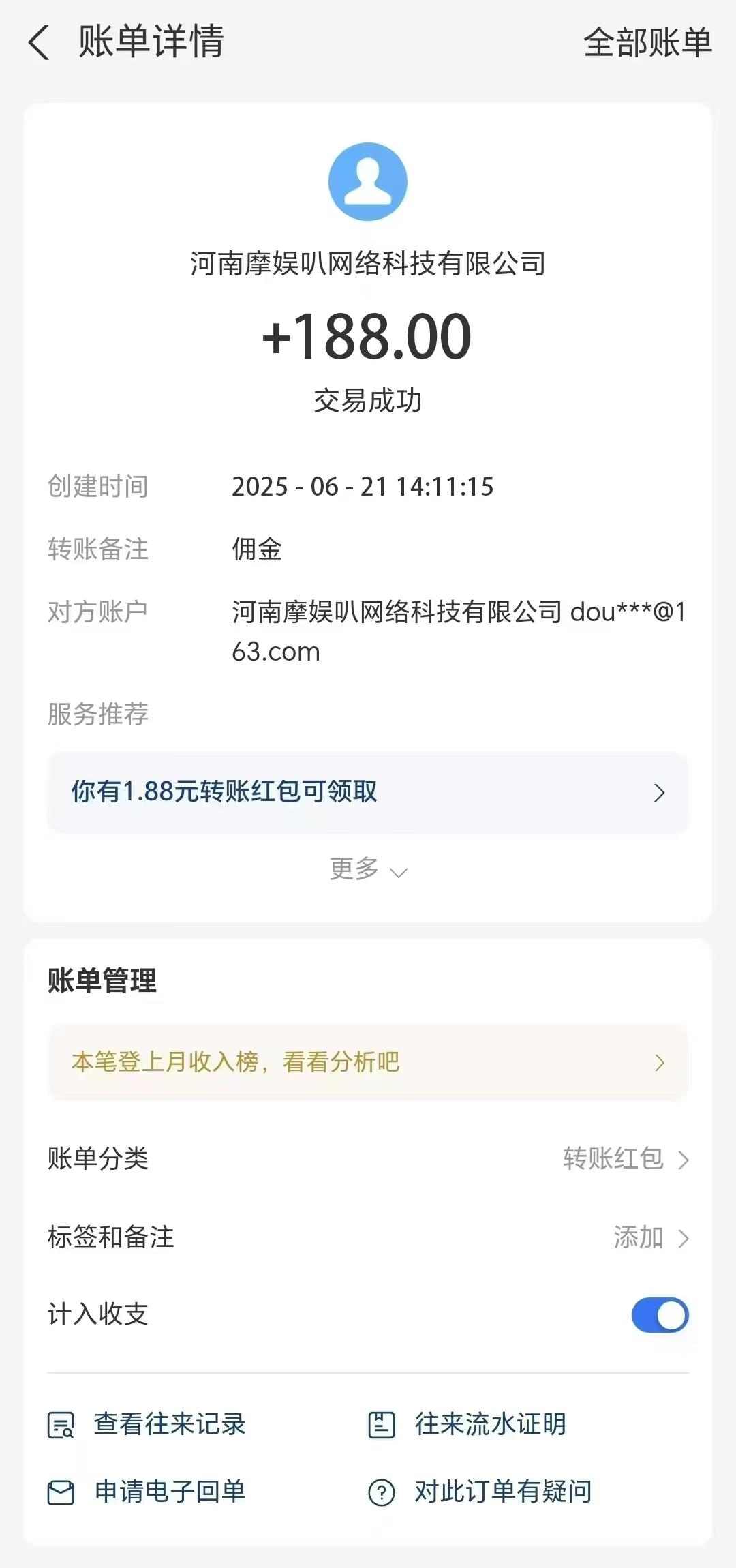The image size is (736, 1568).
Task: Select 申请电子回单
Action: click(x=147, y=1492)
